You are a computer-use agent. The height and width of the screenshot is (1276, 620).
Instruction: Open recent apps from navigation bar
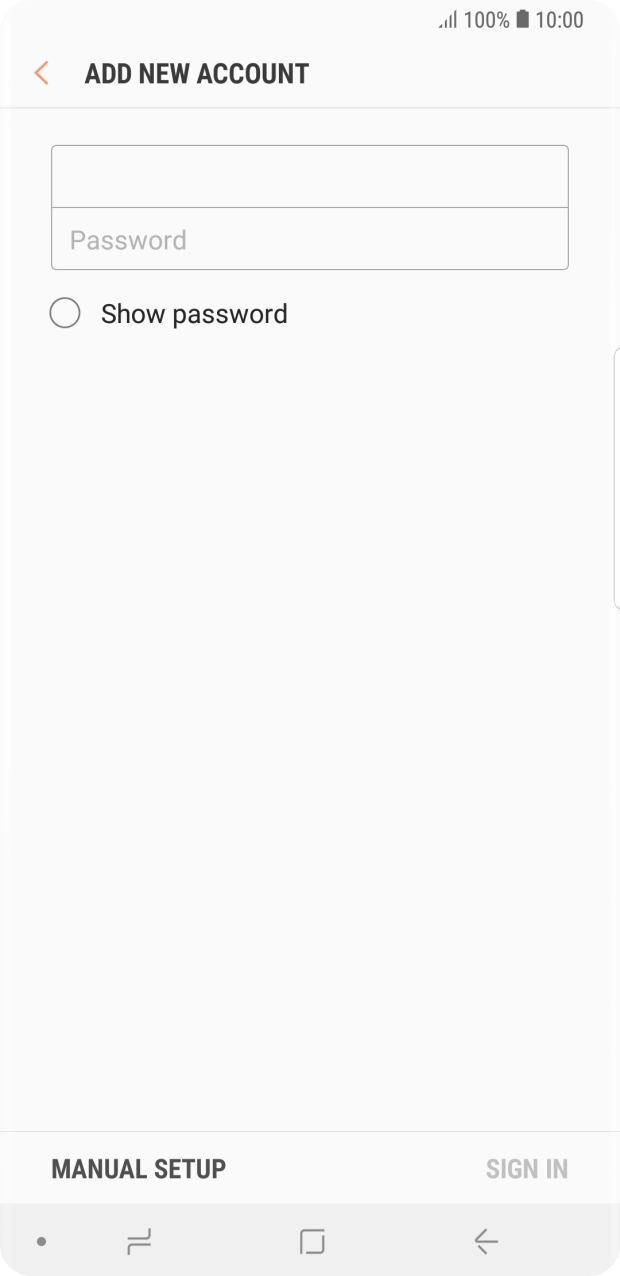138,1242
